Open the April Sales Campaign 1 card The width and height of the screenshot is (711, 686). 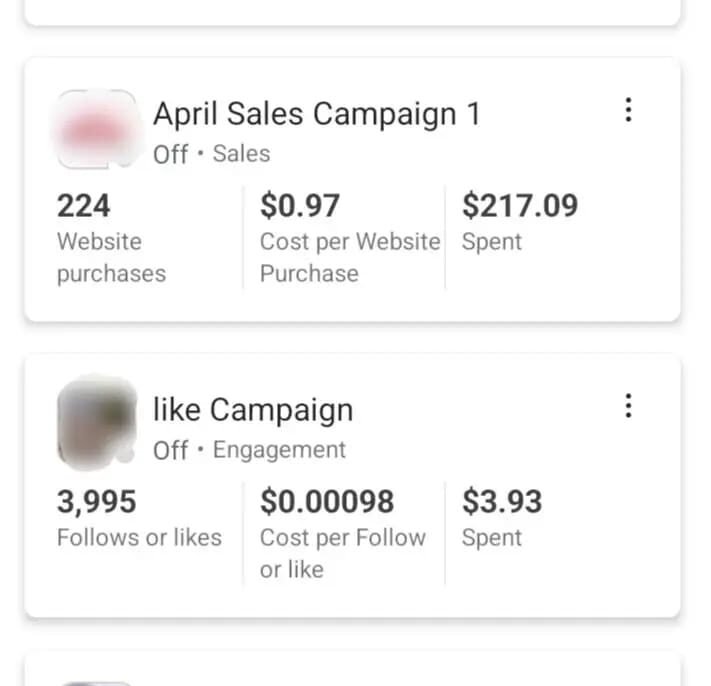pos(316,114)
